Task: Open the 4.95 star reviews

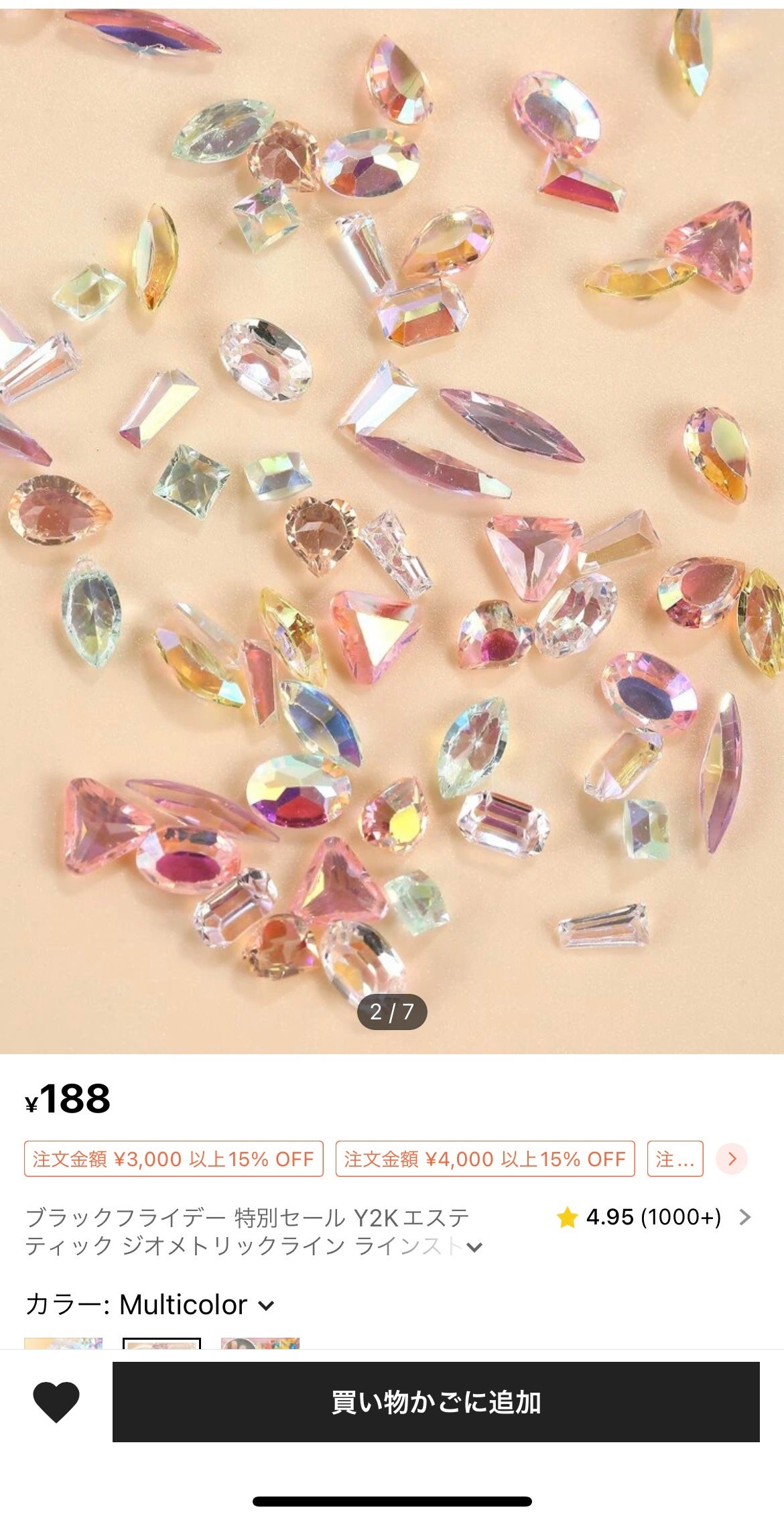Action: tap(653, 1217)
